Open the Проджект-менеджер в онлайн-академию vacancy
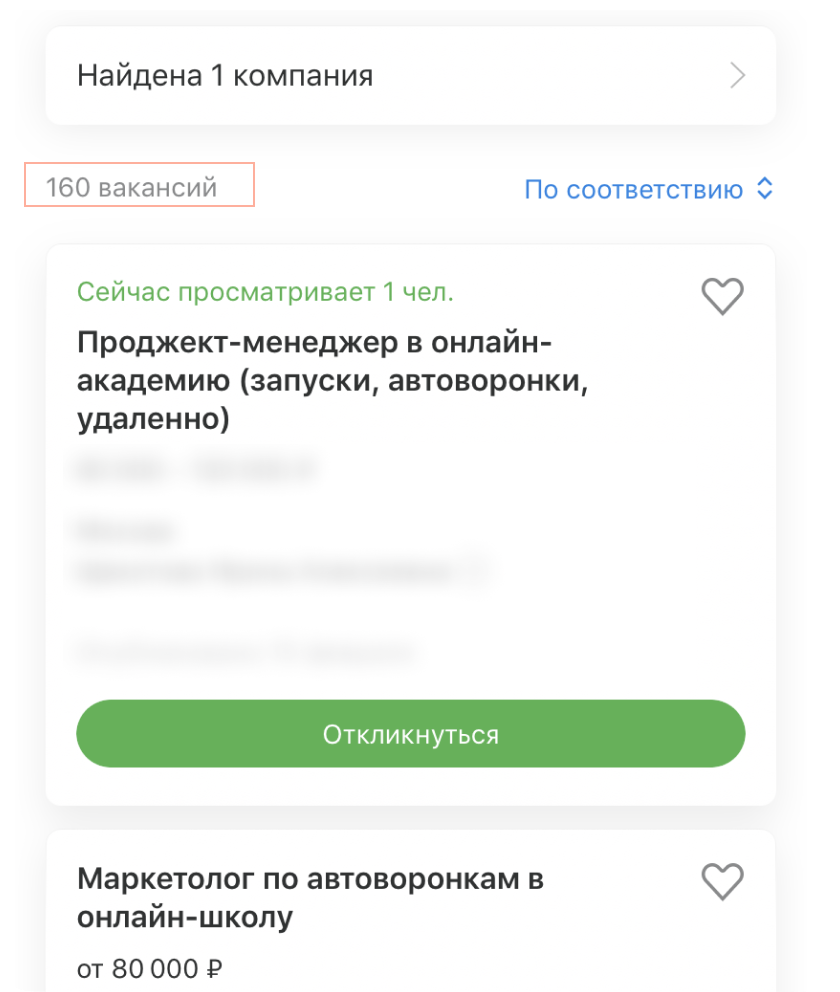Screen dimensions: 840x992 pos(333,380)
